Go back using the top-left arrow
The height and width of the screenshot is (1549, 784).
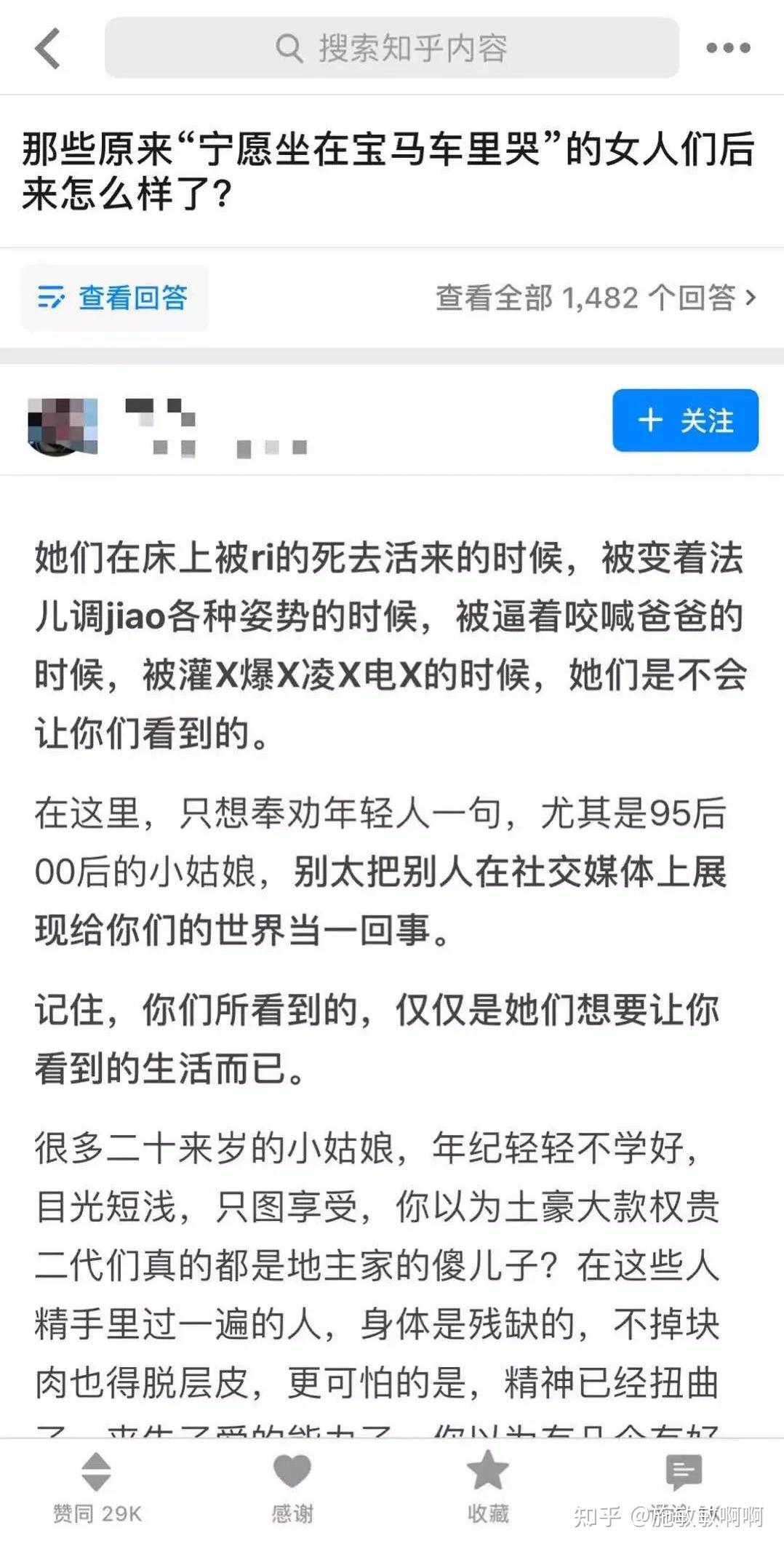point(47,49)
